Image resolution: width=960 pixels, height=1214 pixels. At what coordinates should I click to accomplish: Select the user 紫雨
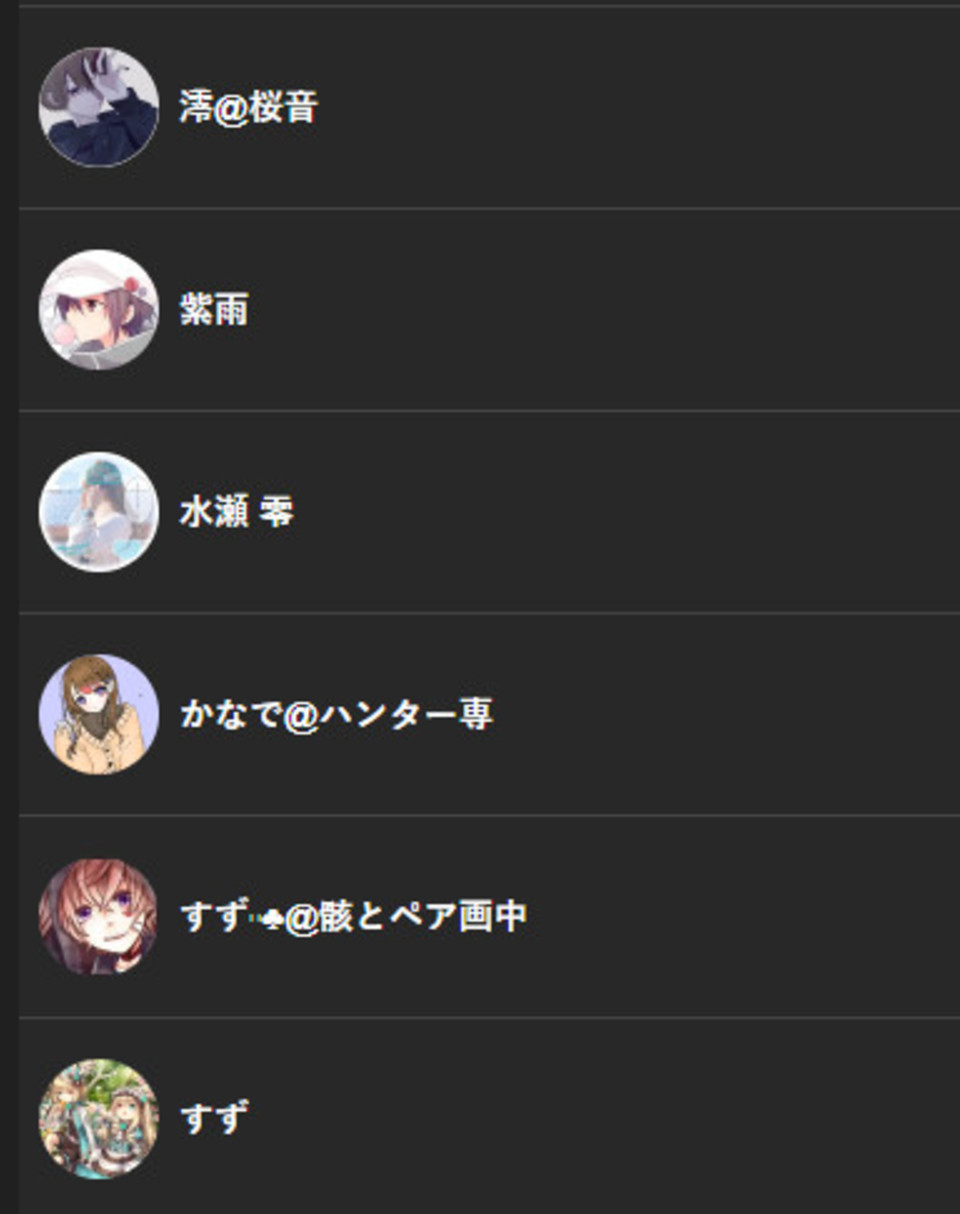click(214, 310)
